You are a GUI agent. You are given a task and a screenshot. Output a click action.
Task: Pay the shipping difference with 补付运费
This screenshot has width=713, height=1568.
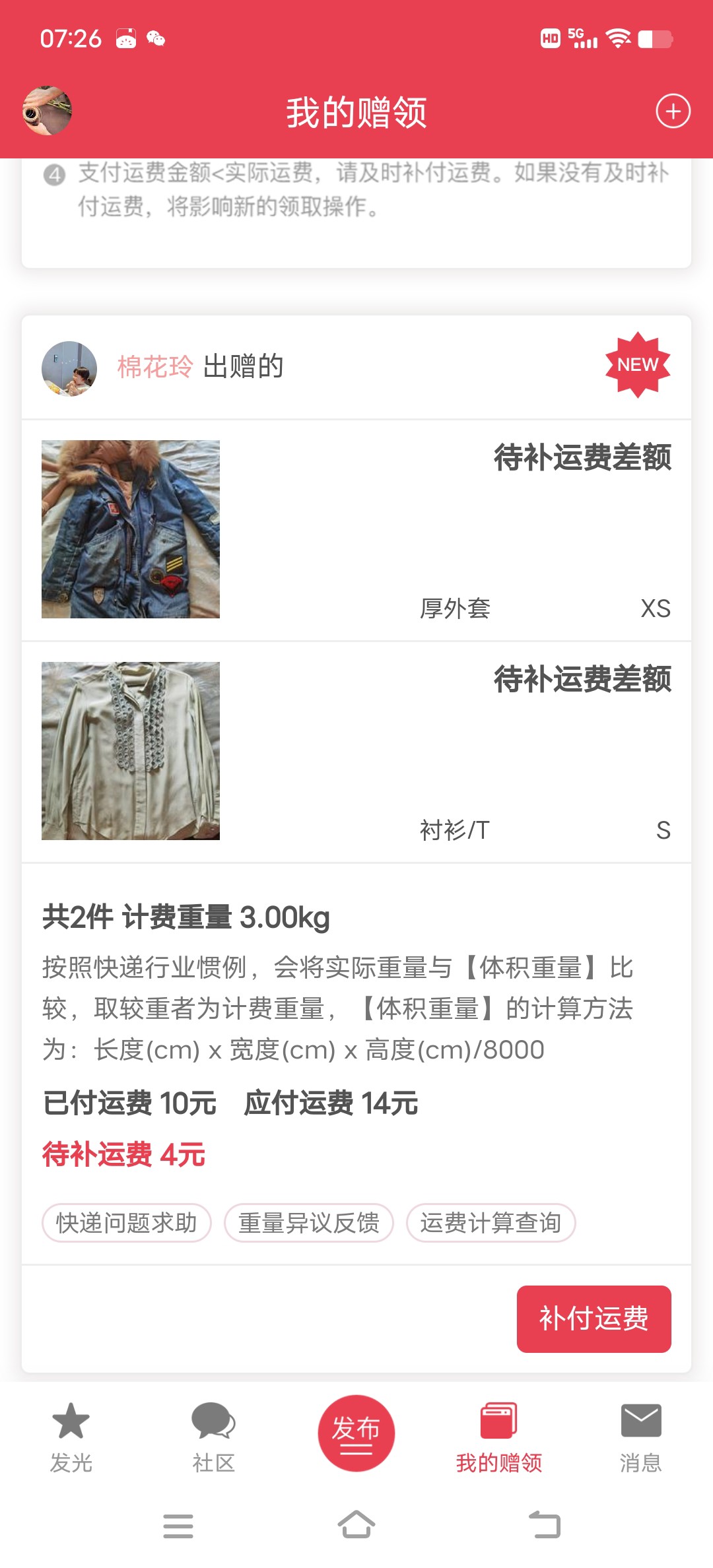click(594, 1319)
